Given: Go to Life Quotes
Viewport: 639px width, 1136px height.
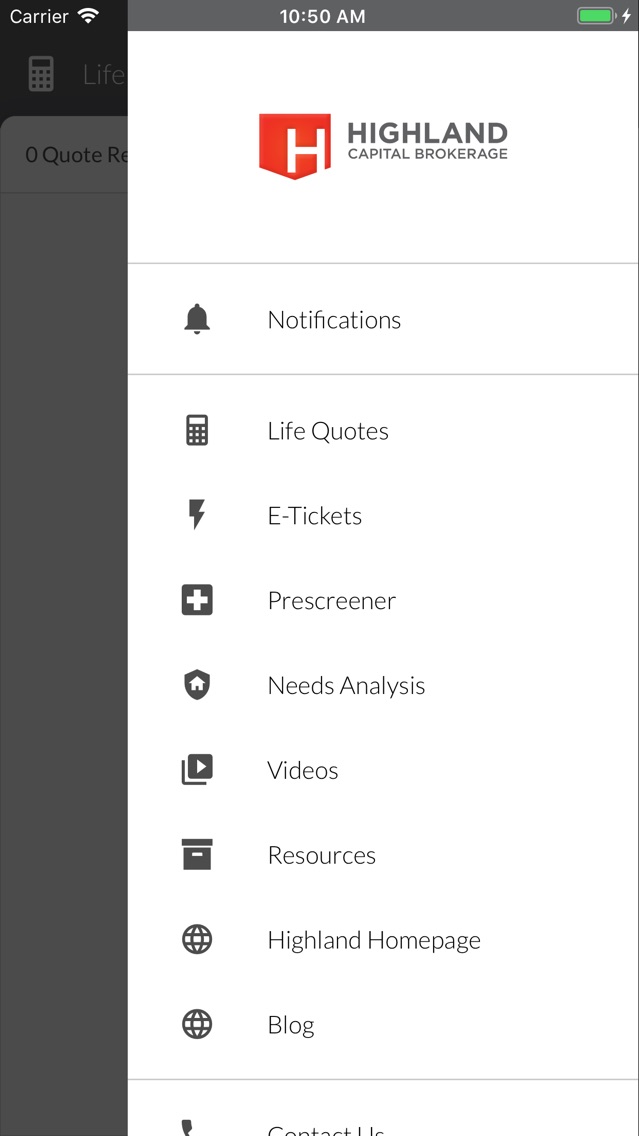Looking at the screenshot, I should [383, 431].
